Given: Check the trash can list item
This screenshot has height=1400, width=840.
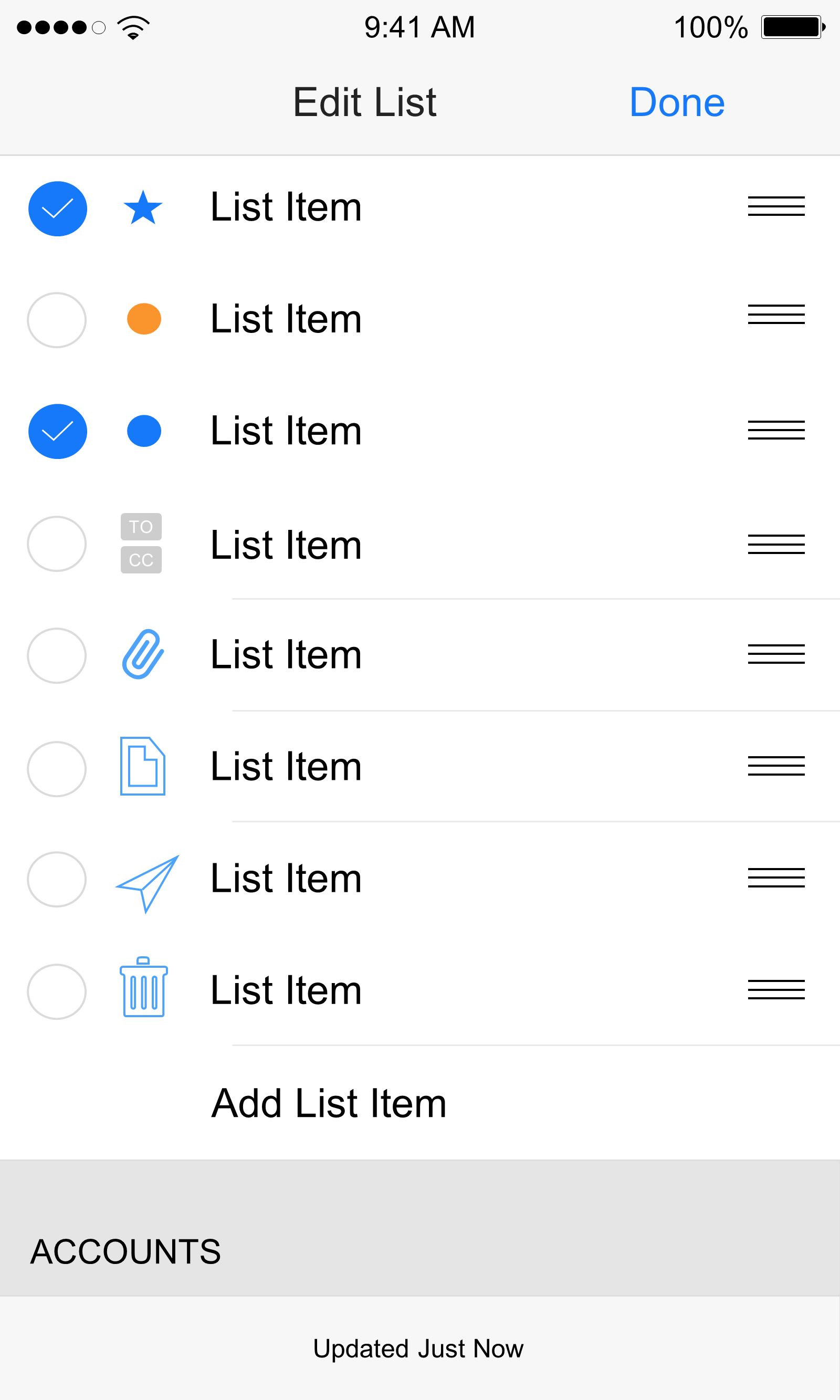Looking at the screenshot, I should [x=57, y=992].
